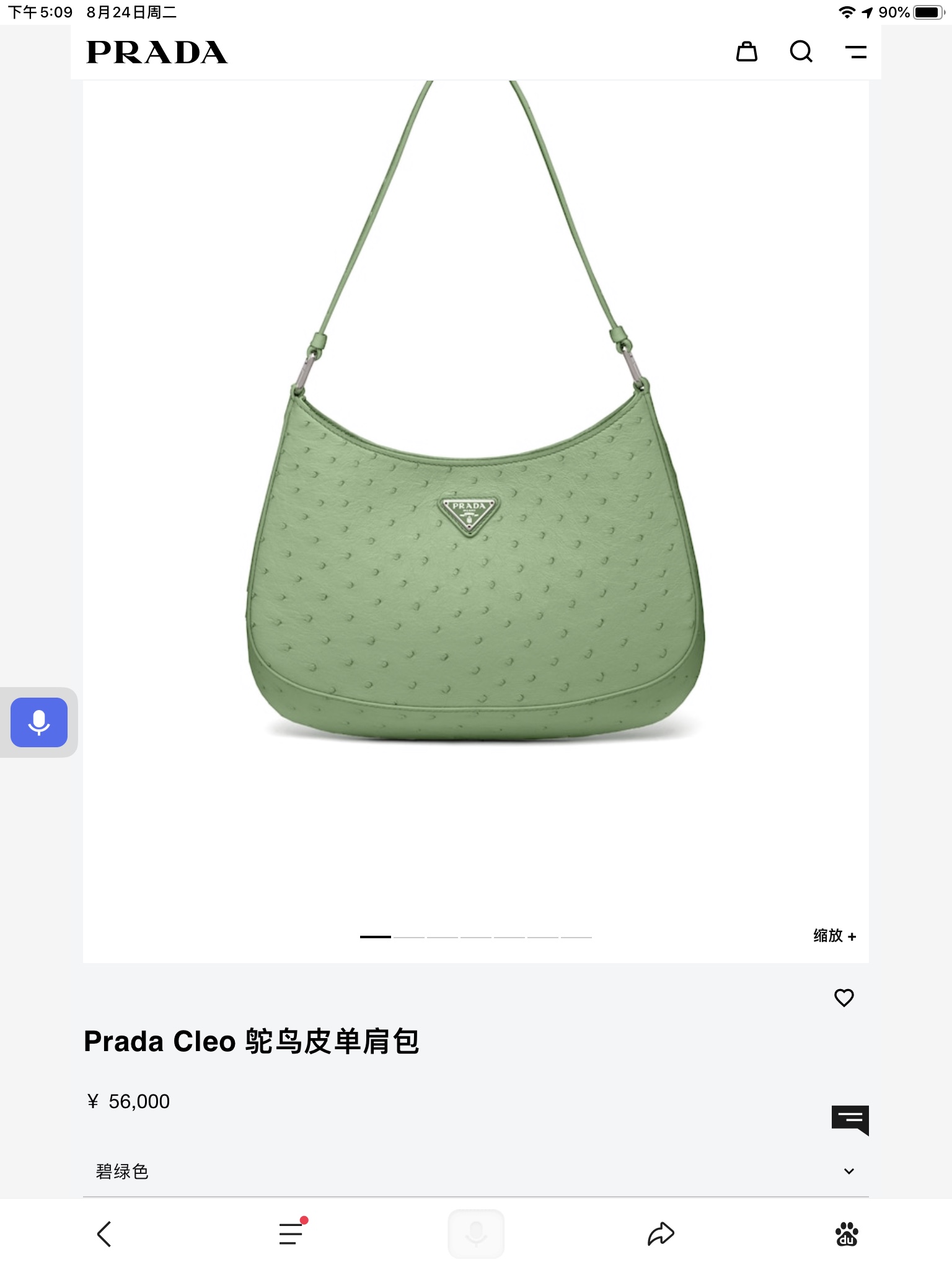Start voice search from bottom toolbar
952x1270 pixels.
pos(476,1234)
